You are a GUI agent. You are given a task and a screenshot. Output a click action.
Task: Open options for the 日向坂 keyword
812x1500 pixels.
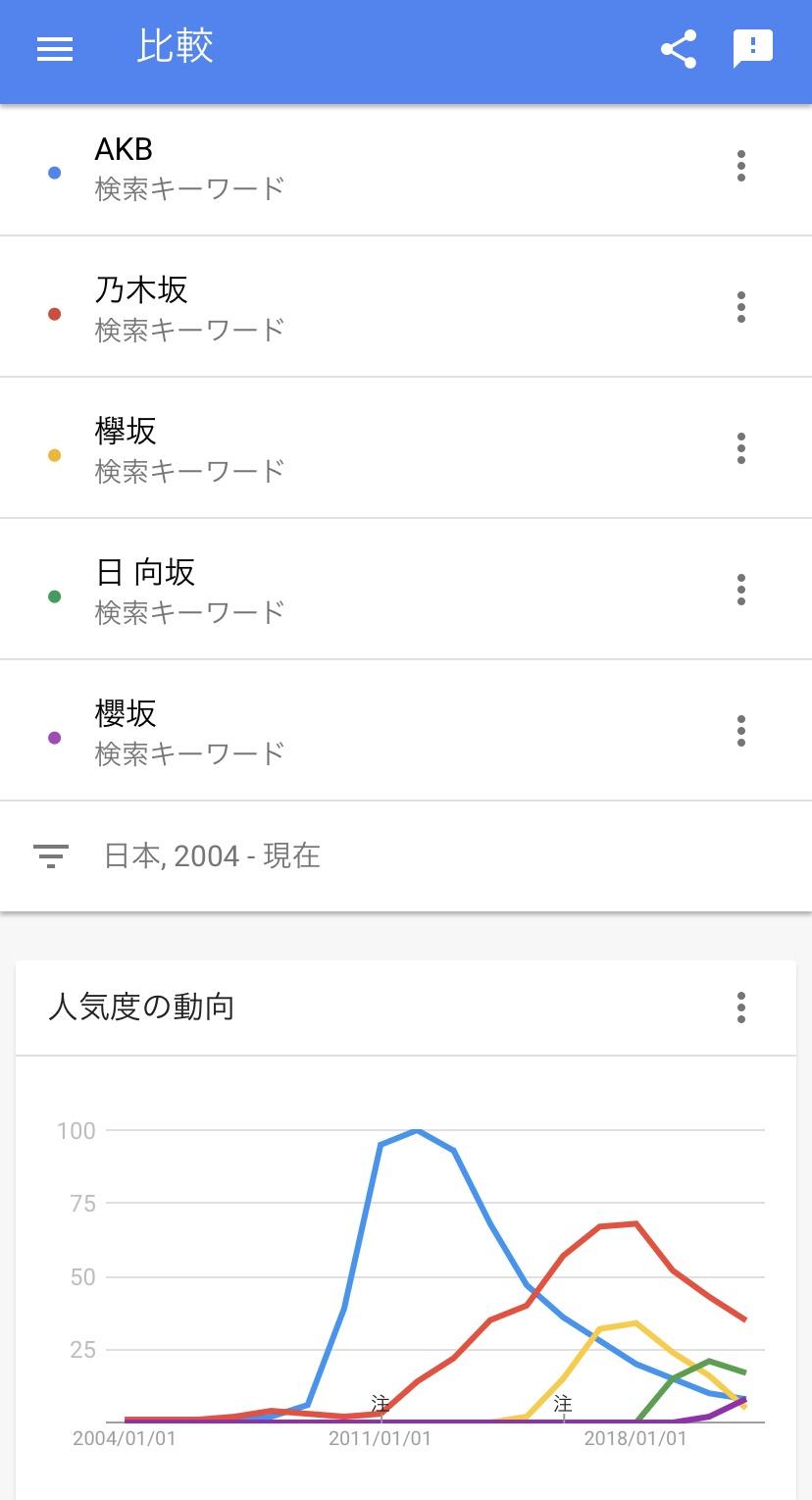741,590
